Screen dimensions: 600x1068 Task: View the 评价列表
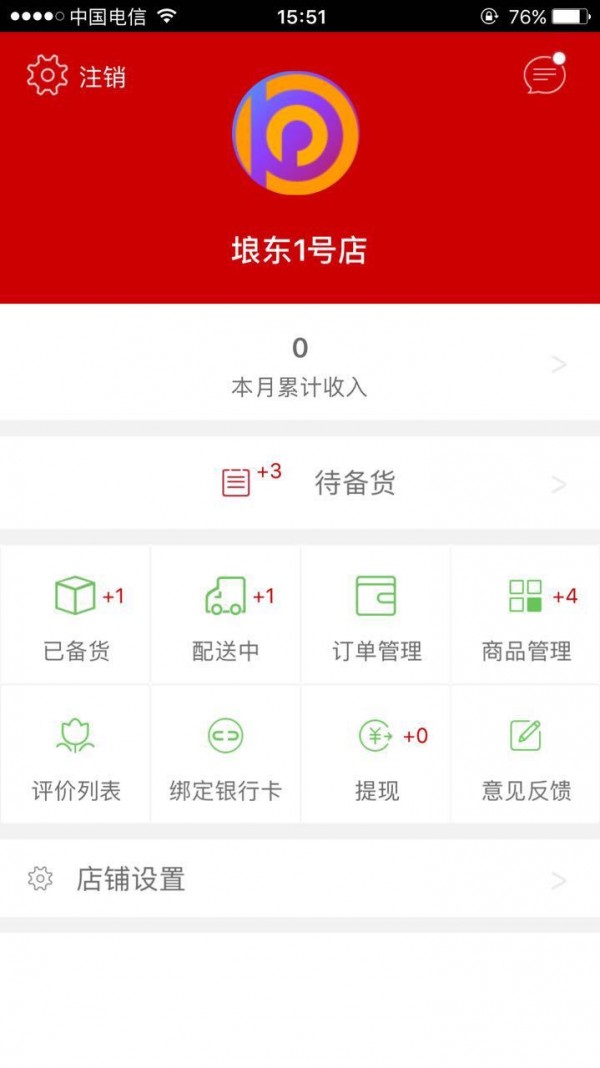point(76,756)
